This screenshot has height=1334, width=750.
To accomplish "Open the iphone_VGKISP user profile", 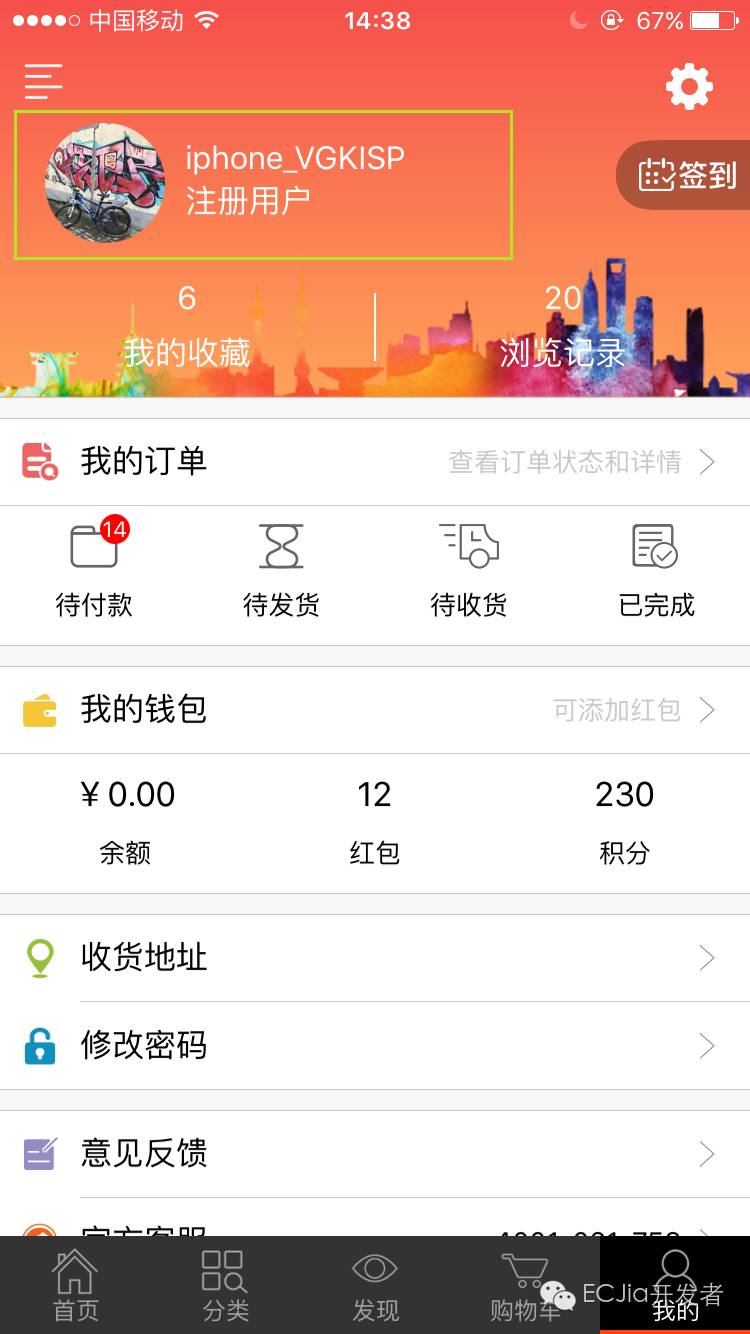I will point(263,185).
